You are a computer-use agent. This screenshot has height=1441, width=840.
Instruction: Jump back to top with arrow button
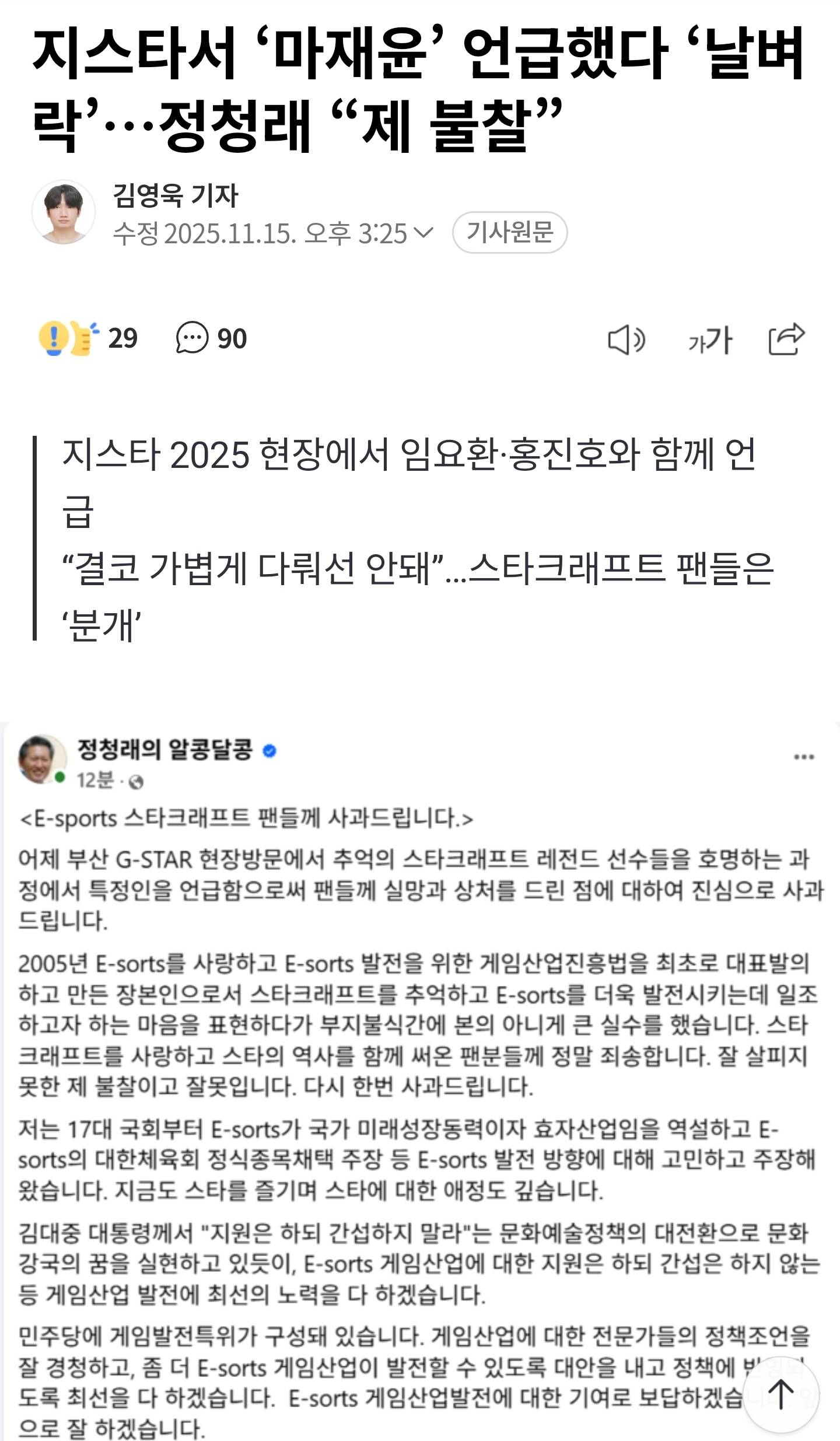780,1394
